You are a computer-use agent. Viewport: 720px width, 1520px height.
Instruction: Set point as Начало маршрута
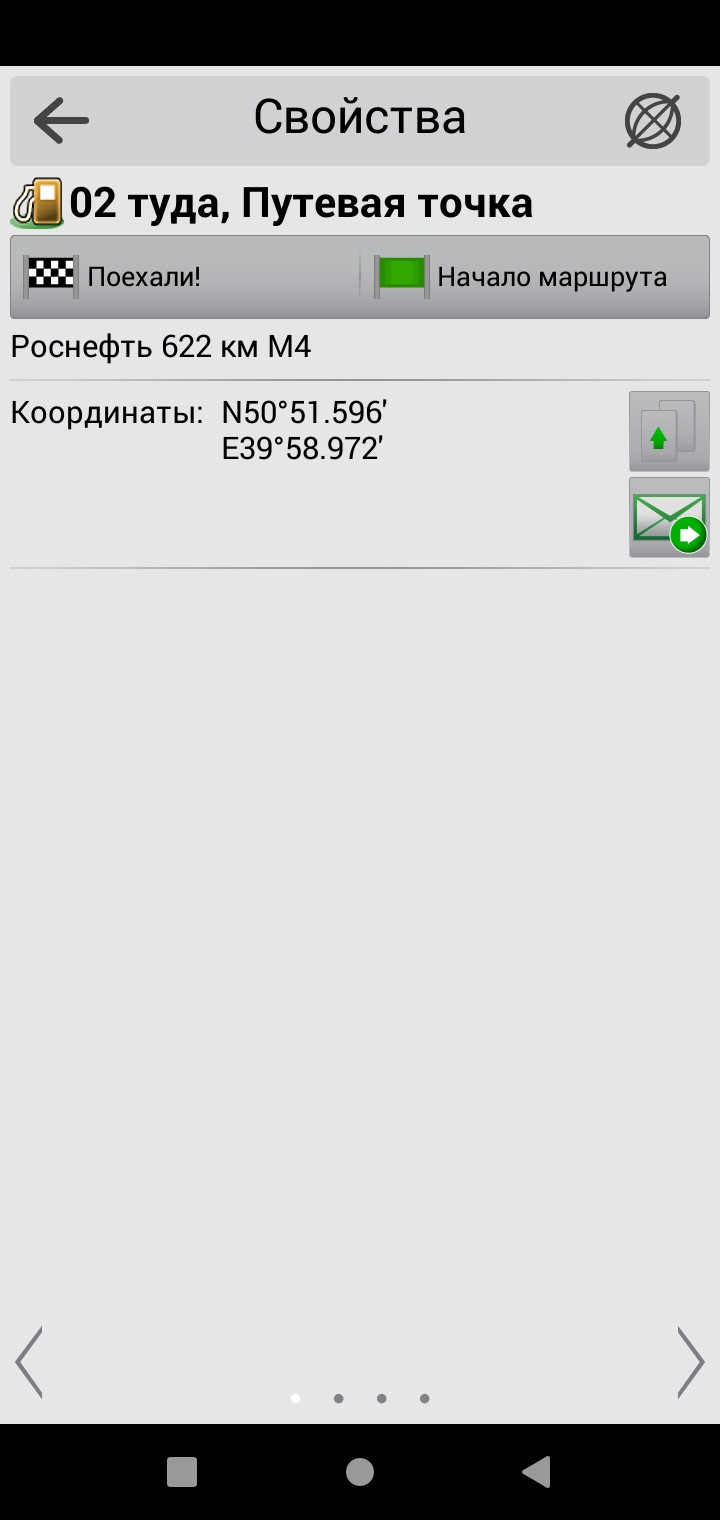pos(535,277)
